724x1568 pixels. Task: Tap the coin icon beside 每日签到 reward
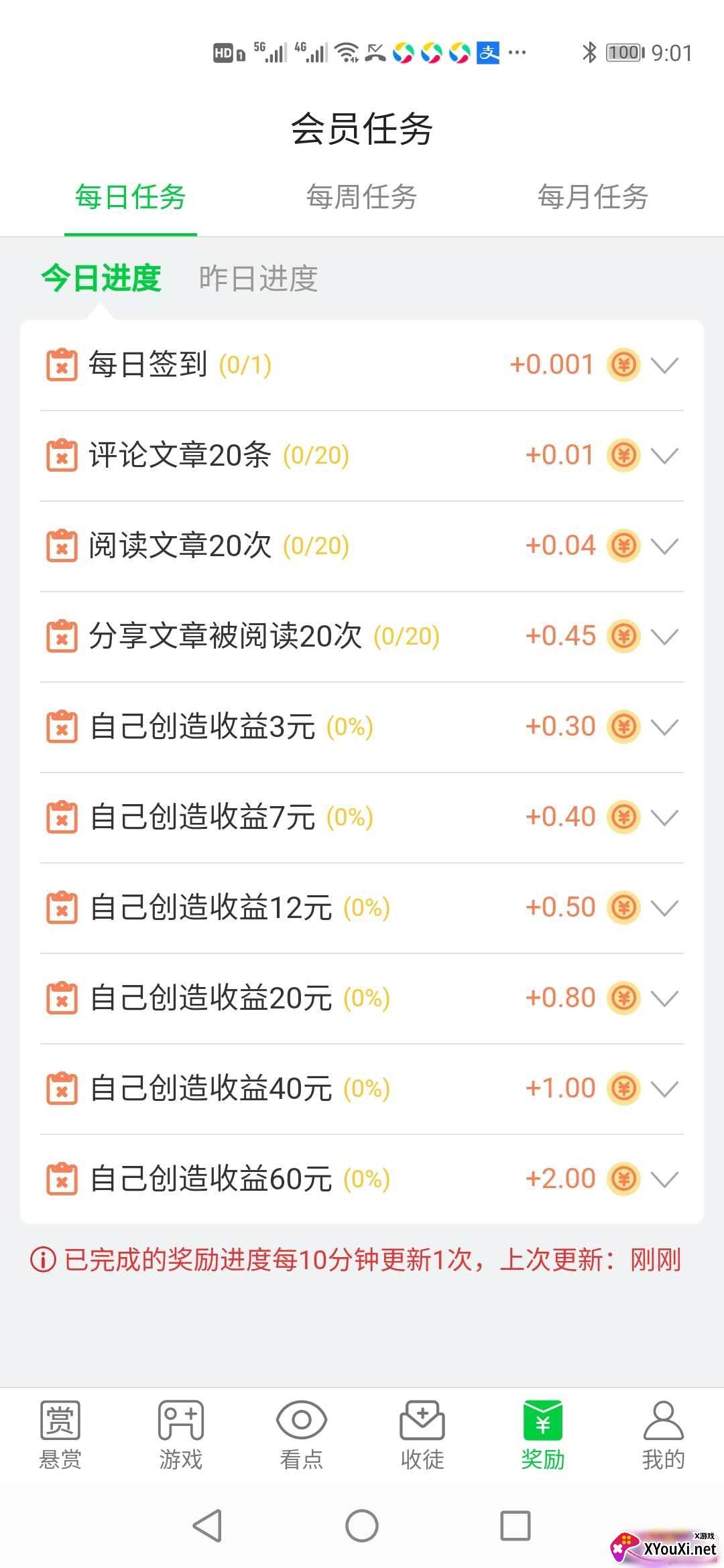coord(623,365)
